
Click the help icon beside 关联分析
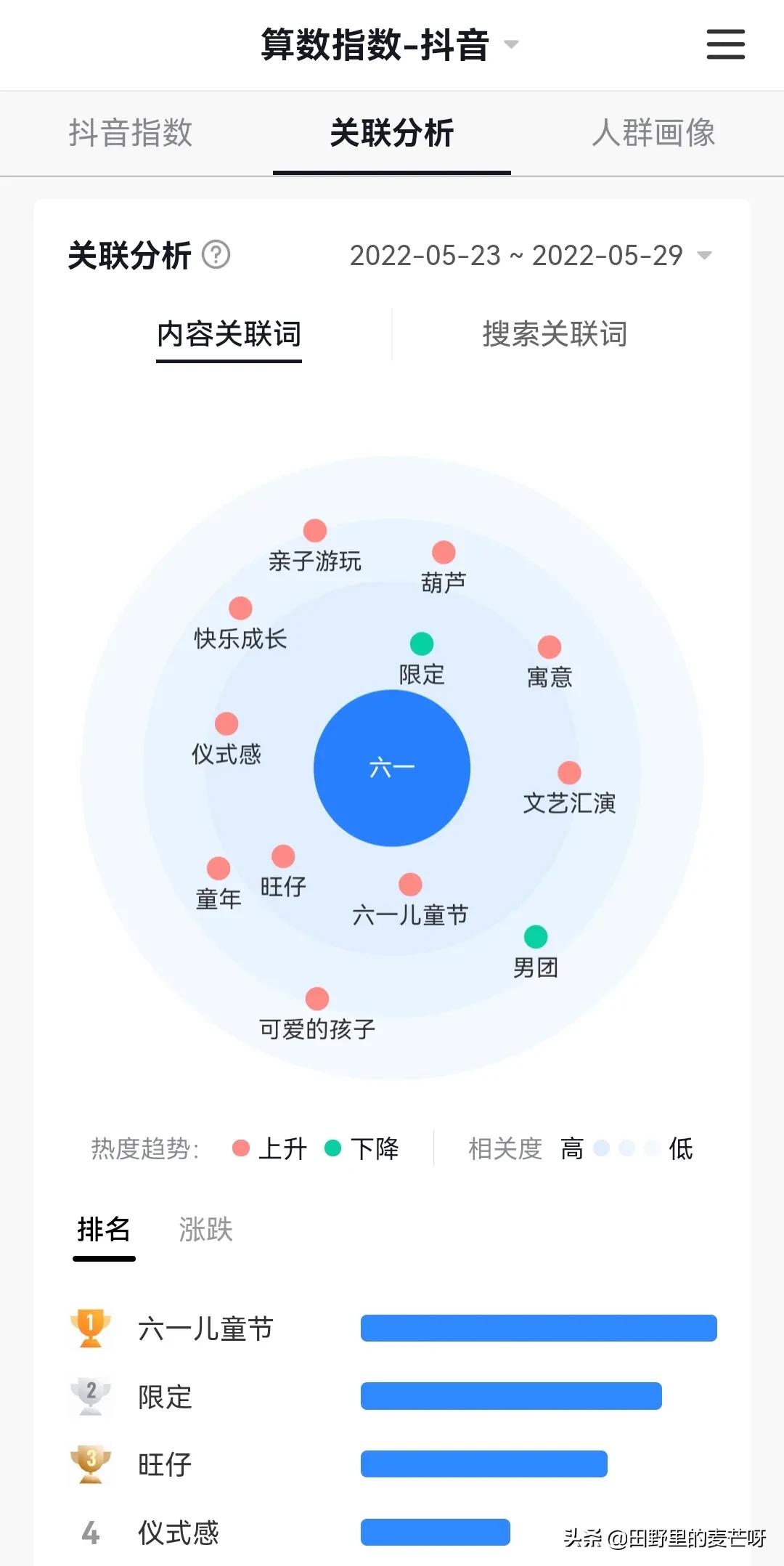tap(218, 254)
